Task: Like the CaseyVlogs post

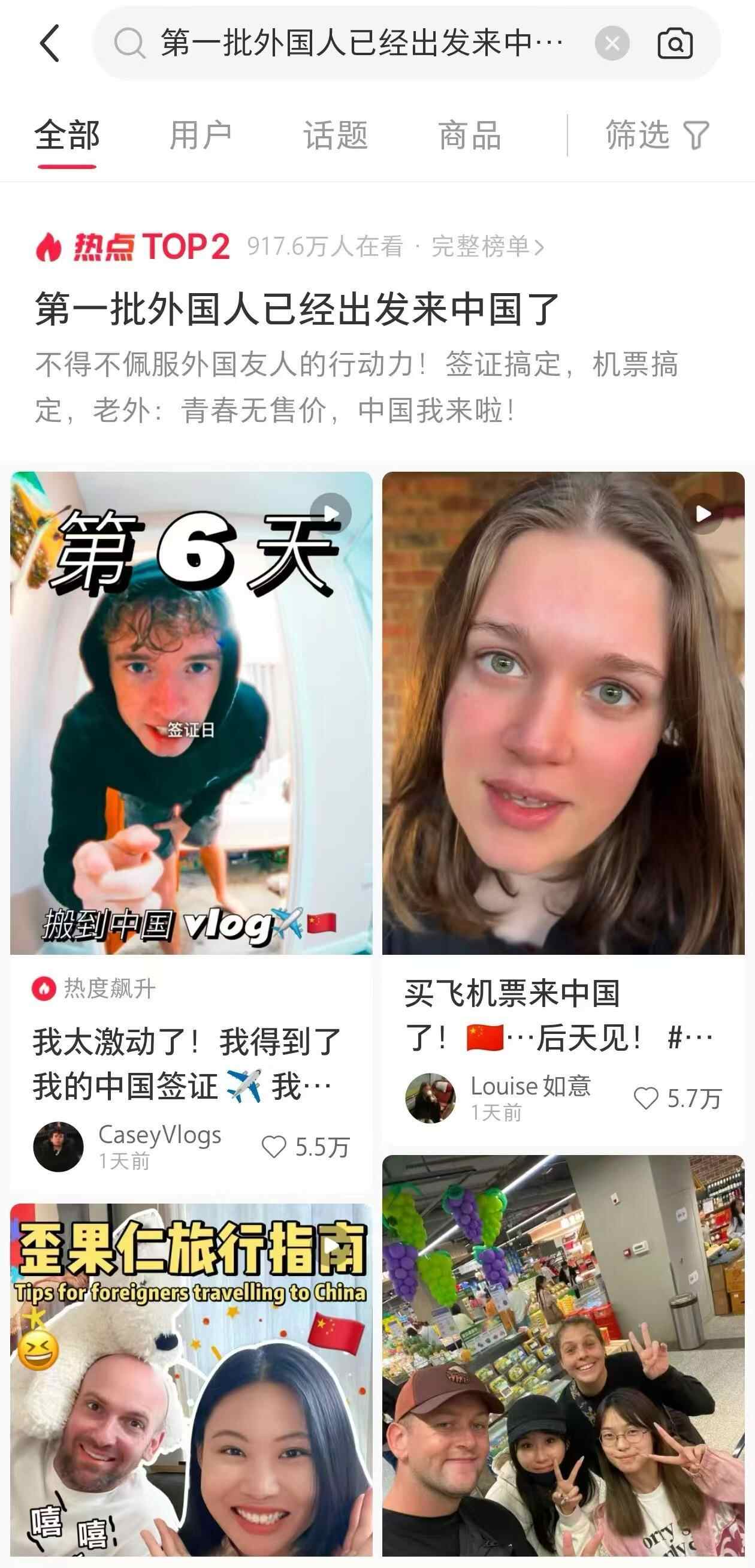Action: (274, 1147)
